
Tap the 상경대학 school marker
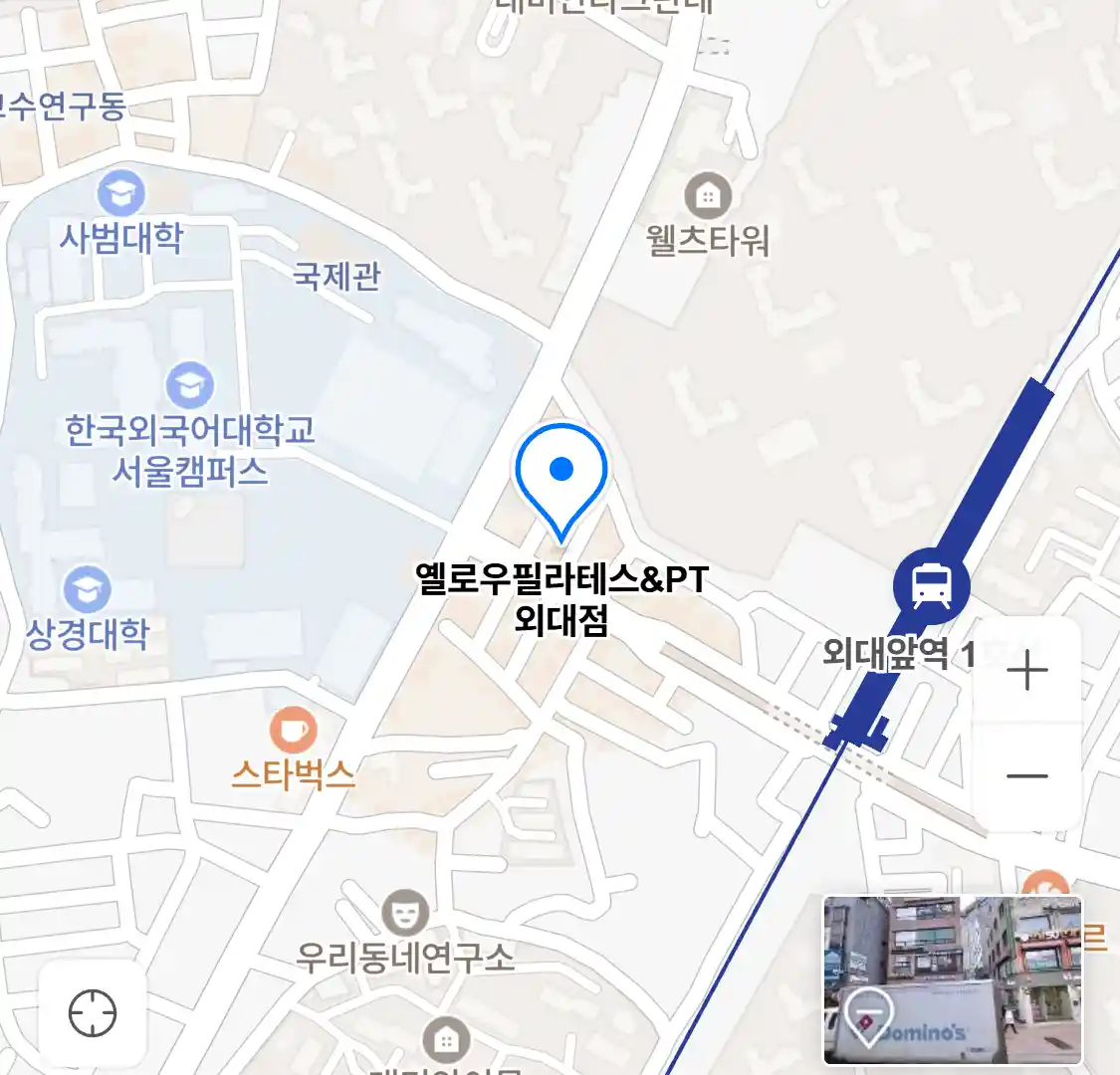(x=88, y=590)
